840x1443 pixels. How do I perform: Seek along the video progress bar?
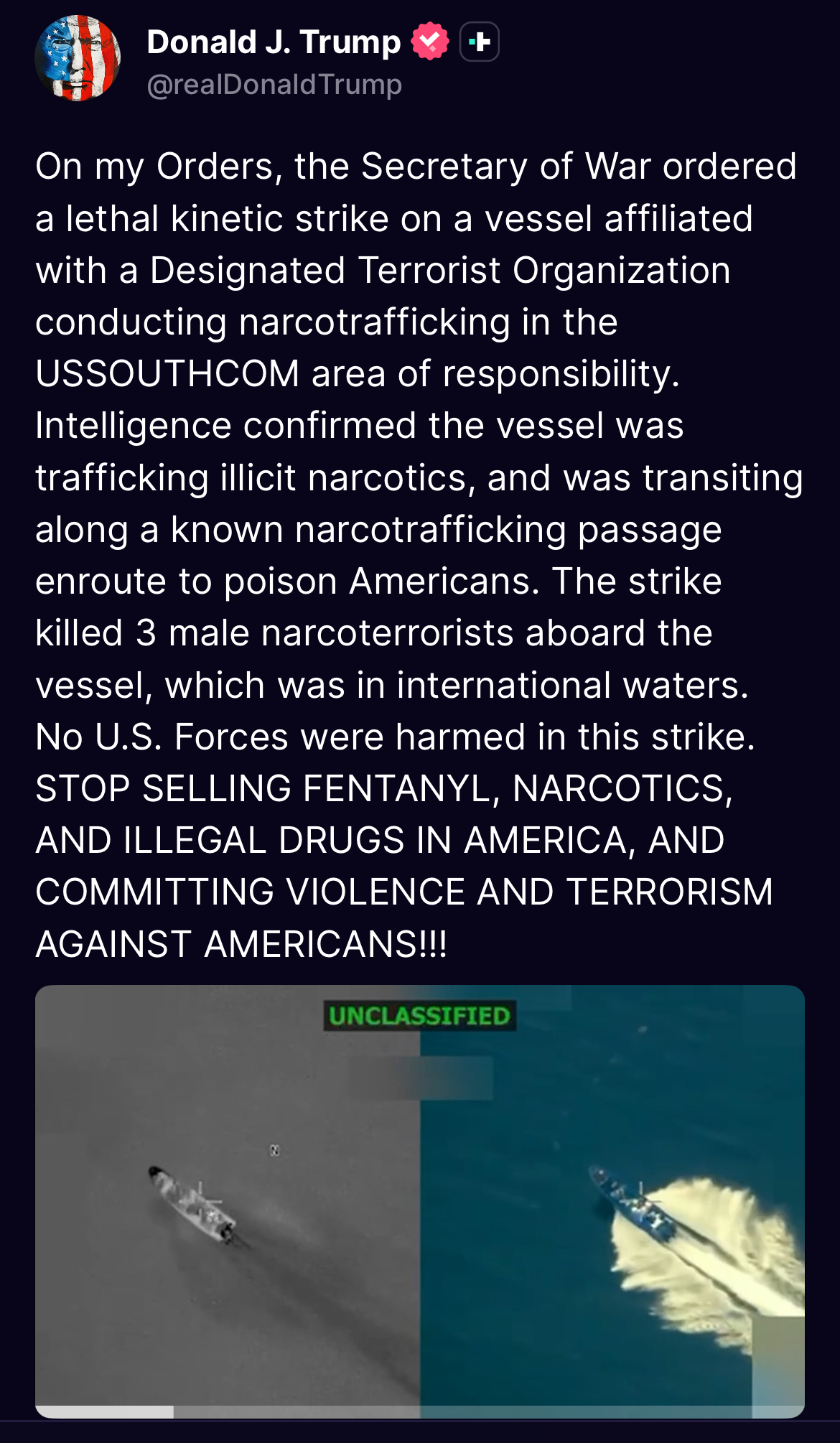pyautogui.click(x=420, y=1411)
